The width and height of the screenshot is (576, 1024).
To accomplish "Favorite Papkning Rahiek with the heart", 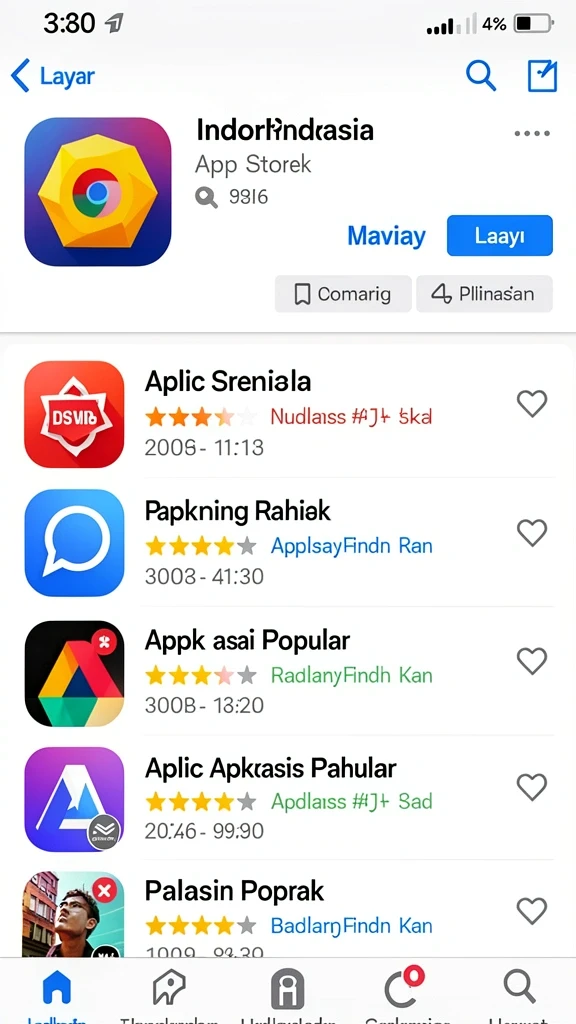I will [x=532, y=532].
